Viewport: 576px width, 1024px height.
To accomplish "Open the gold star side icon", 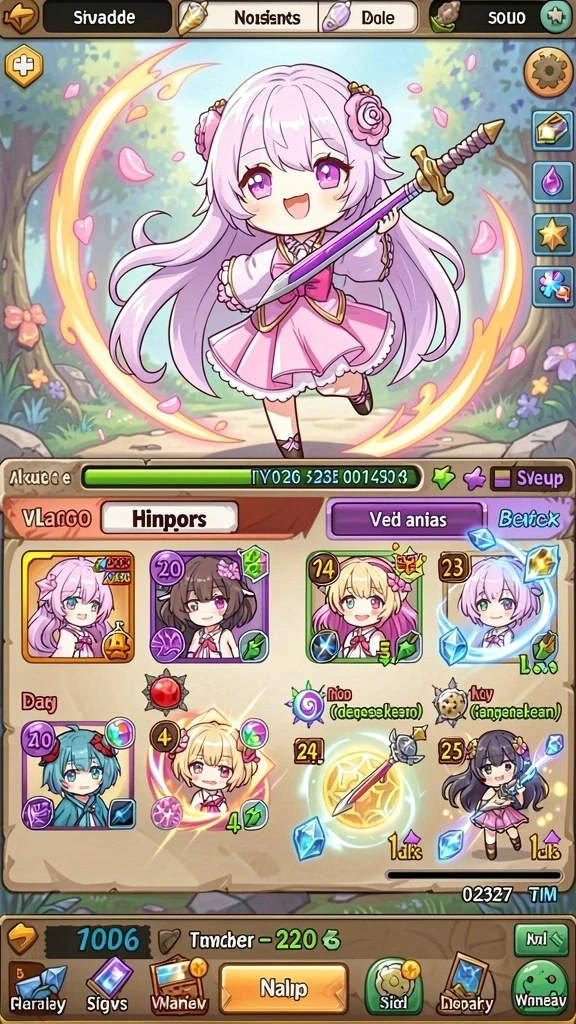I will (552, 233).
